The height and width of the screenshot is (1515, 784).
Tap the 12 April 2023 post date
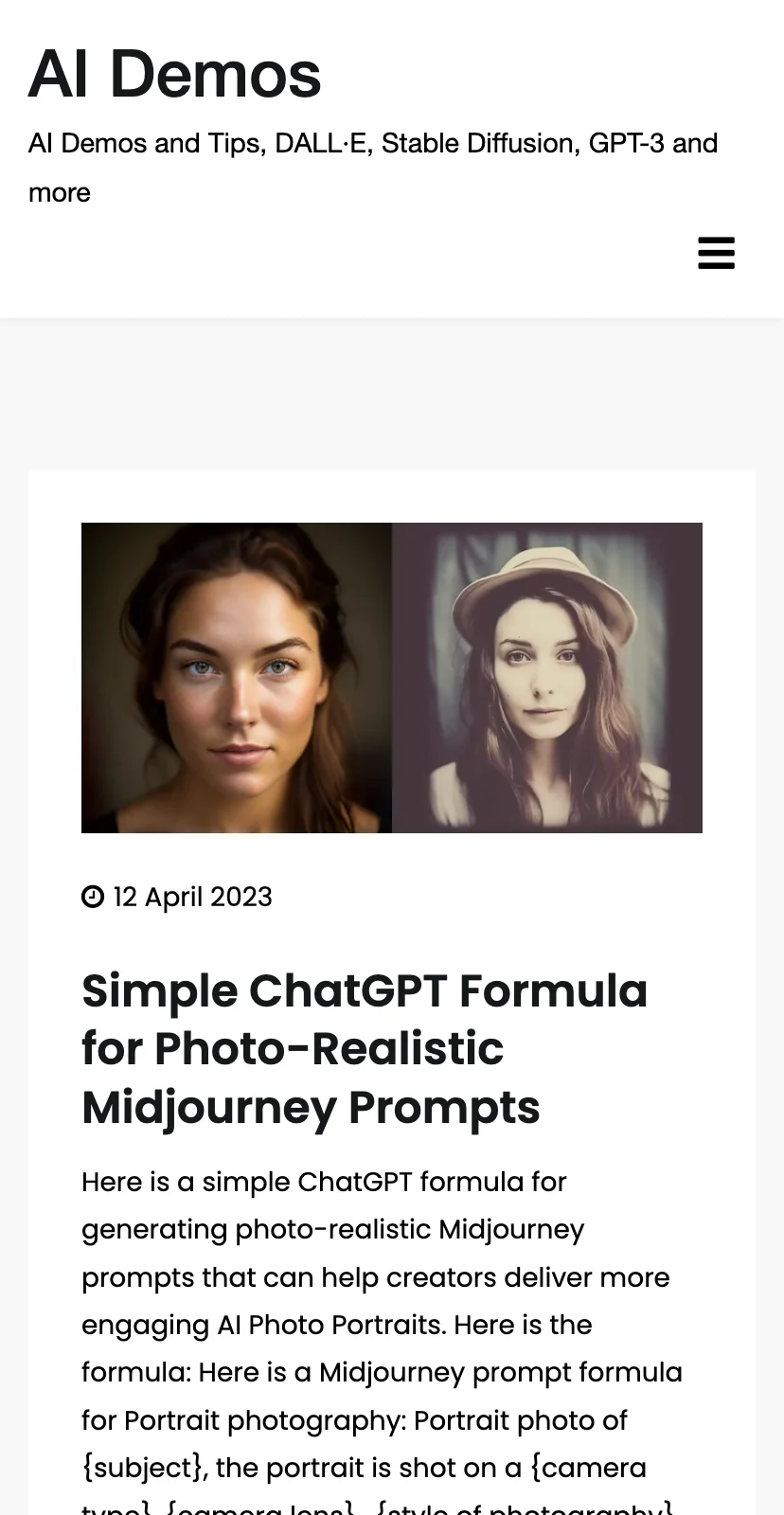tap(192, 897)
